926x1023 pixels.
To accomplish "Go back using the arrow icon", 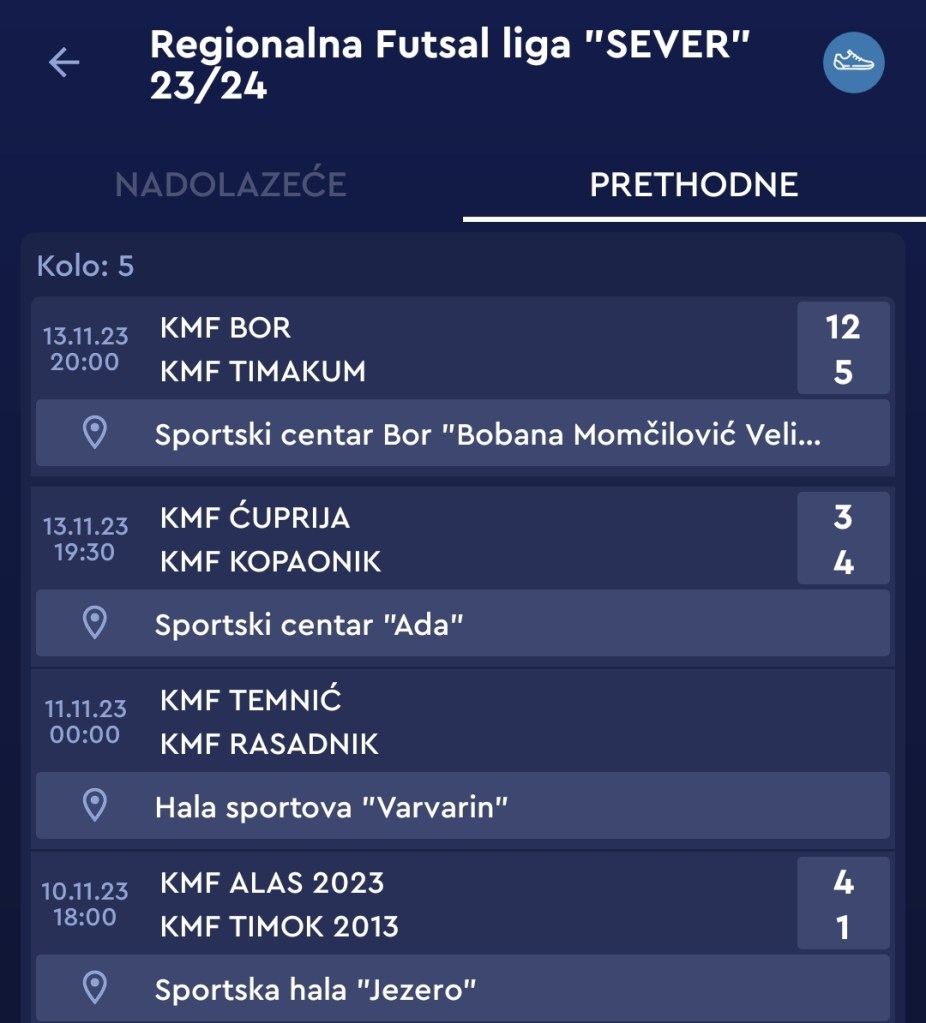I will click(64, 63).
